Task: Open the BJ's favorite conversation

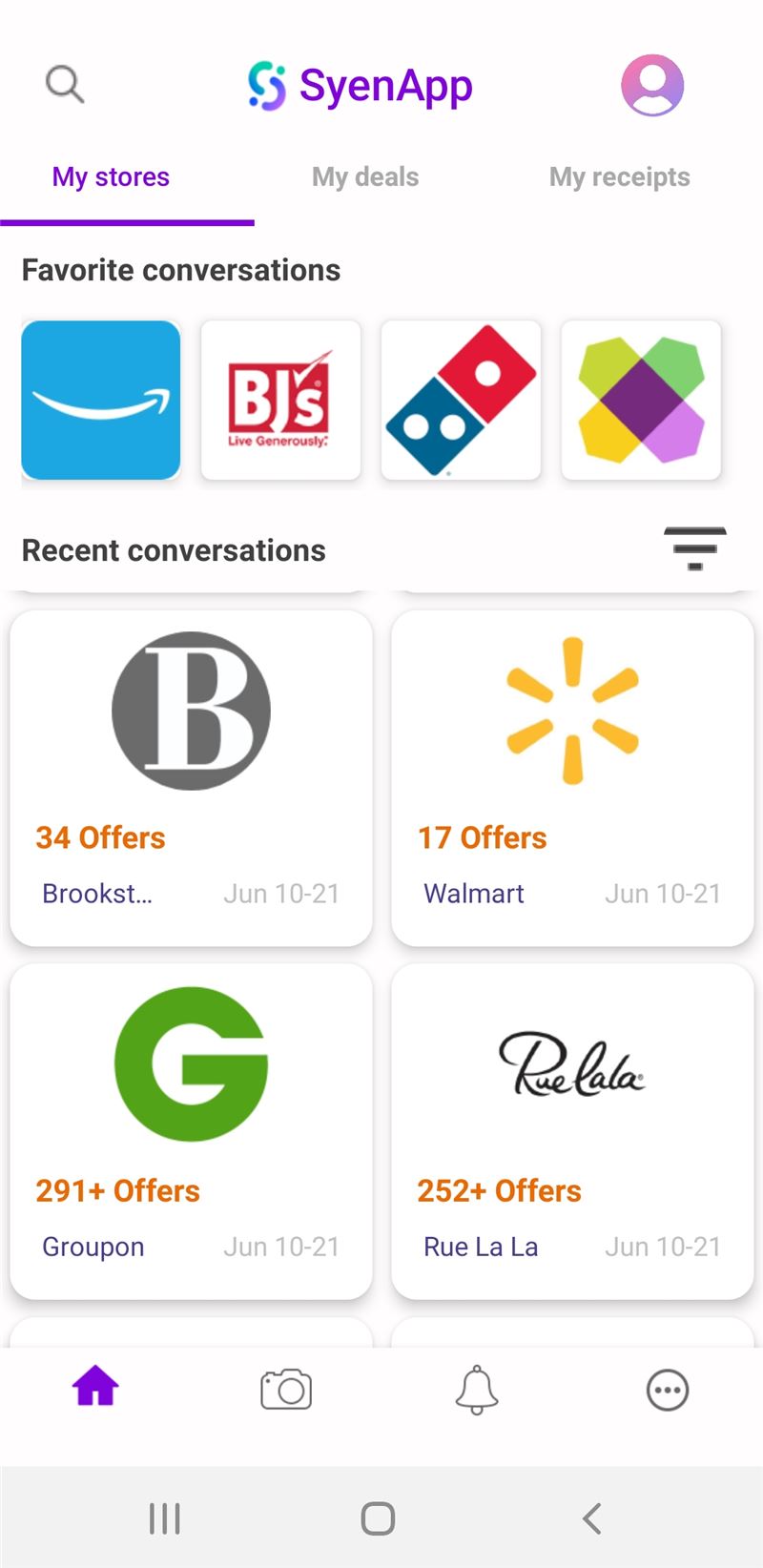Action: [x=280, y=400]
